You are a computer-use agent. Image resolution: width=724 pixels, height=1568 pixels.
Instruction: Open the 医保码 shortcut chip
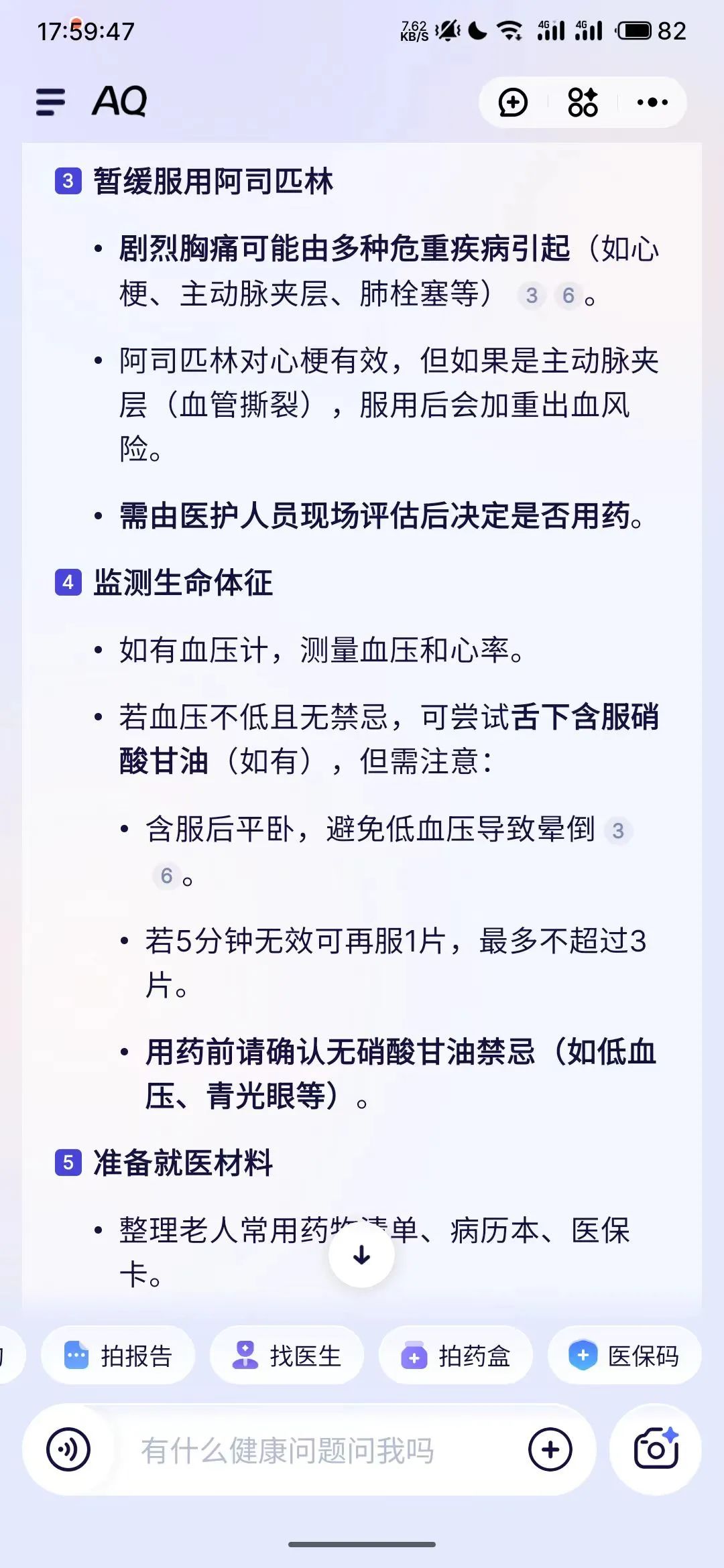(624, 1356)
